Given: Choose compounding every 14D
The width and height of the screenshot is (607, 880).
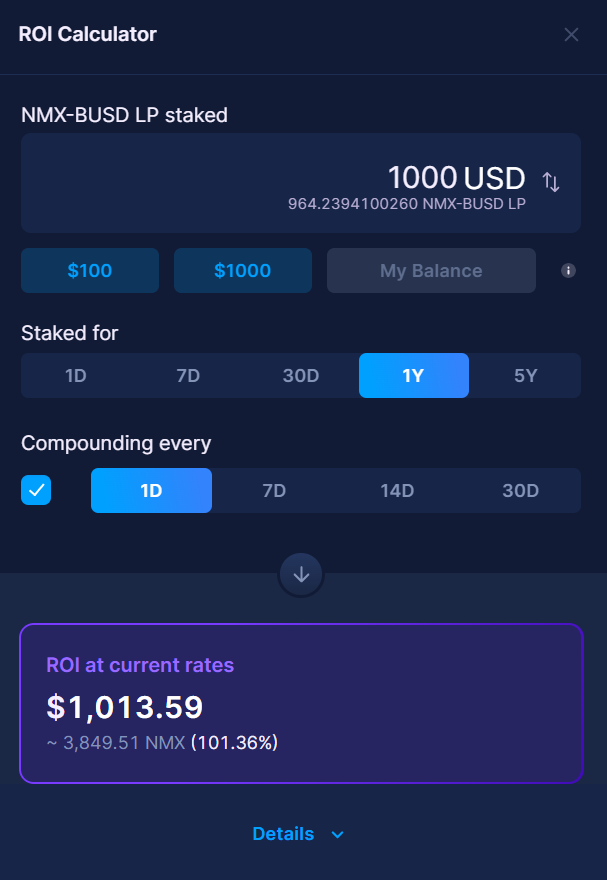Looking at the screenshot, I should [396, 491].
